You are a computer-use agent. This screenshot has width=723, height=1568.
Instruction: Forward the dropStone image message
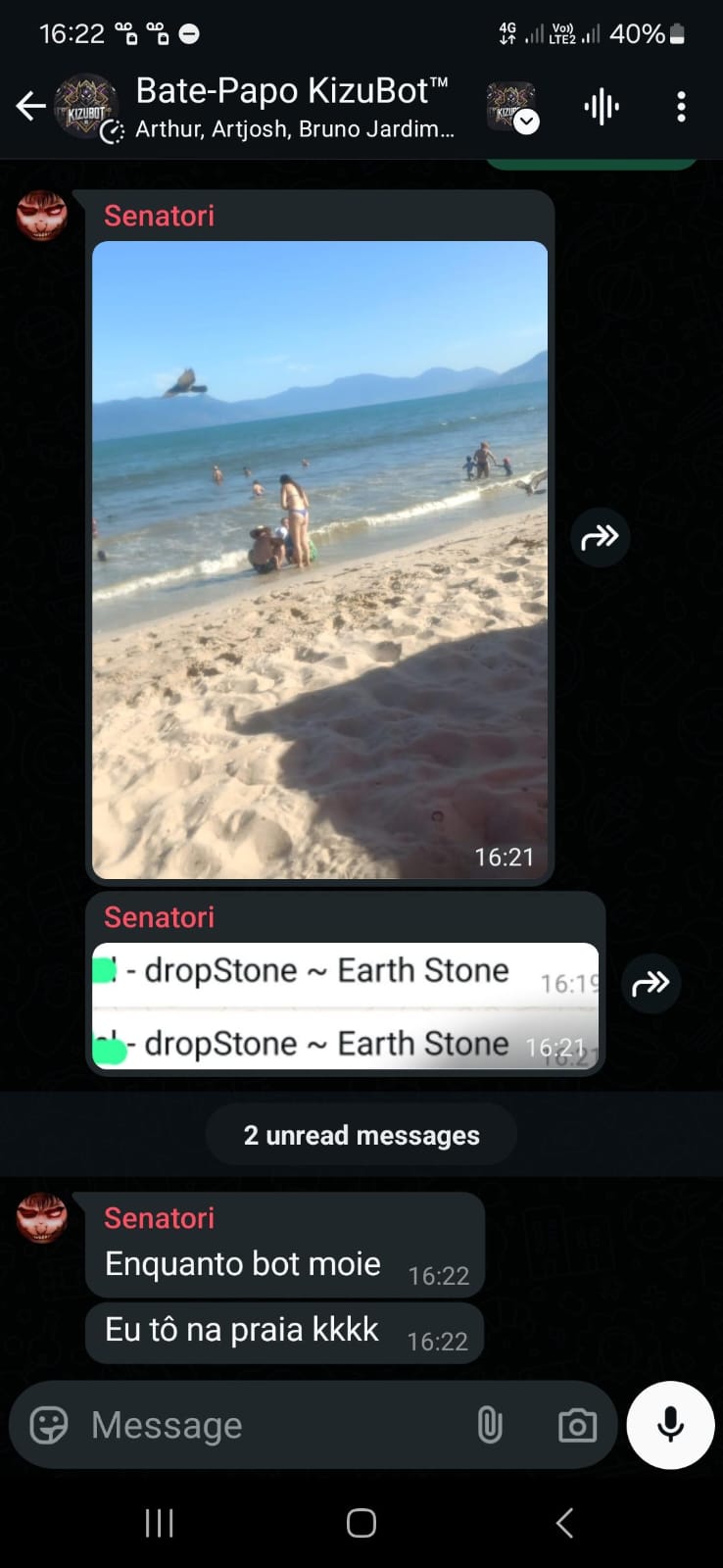(651, 983)
